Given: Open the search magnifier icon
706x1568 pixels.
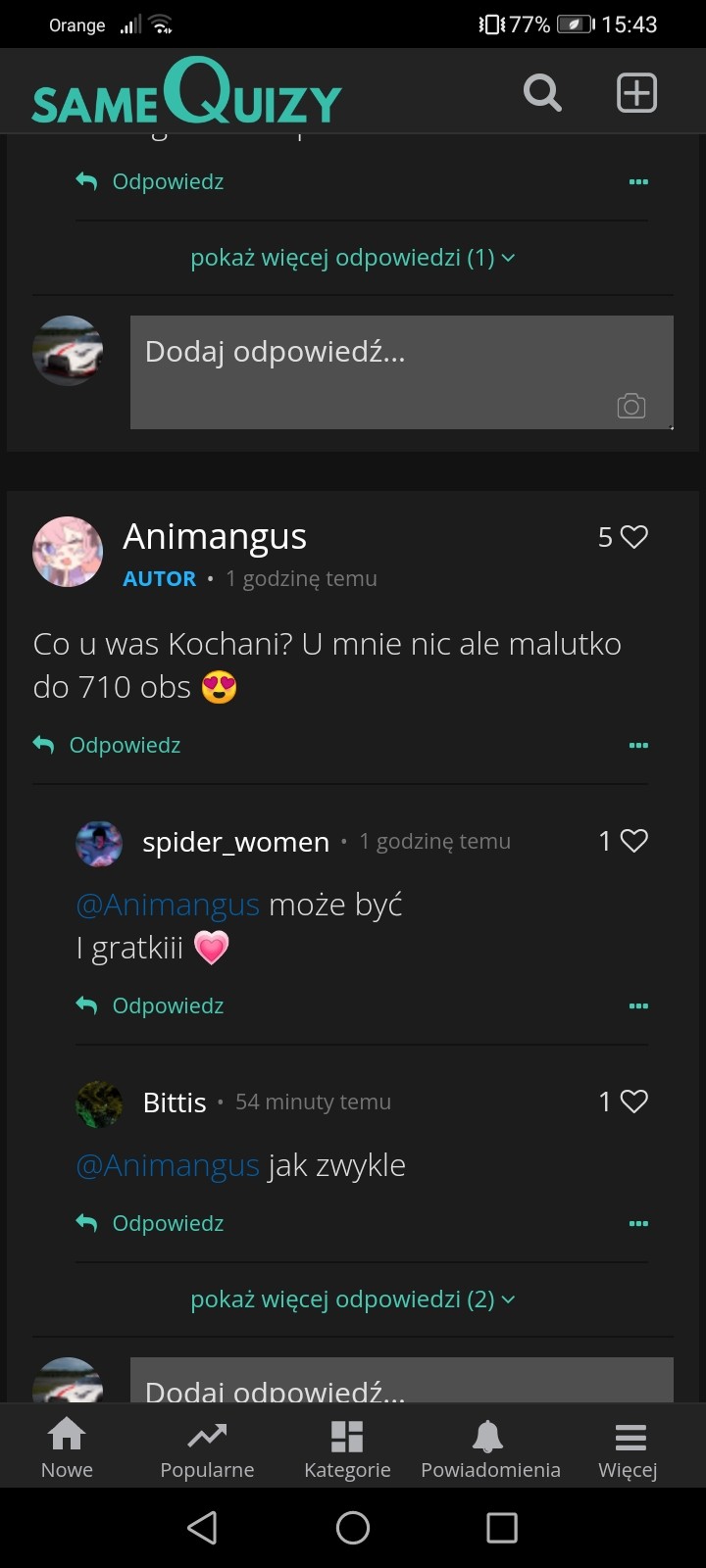Looking at the screenshot, I should click(542, 93).
